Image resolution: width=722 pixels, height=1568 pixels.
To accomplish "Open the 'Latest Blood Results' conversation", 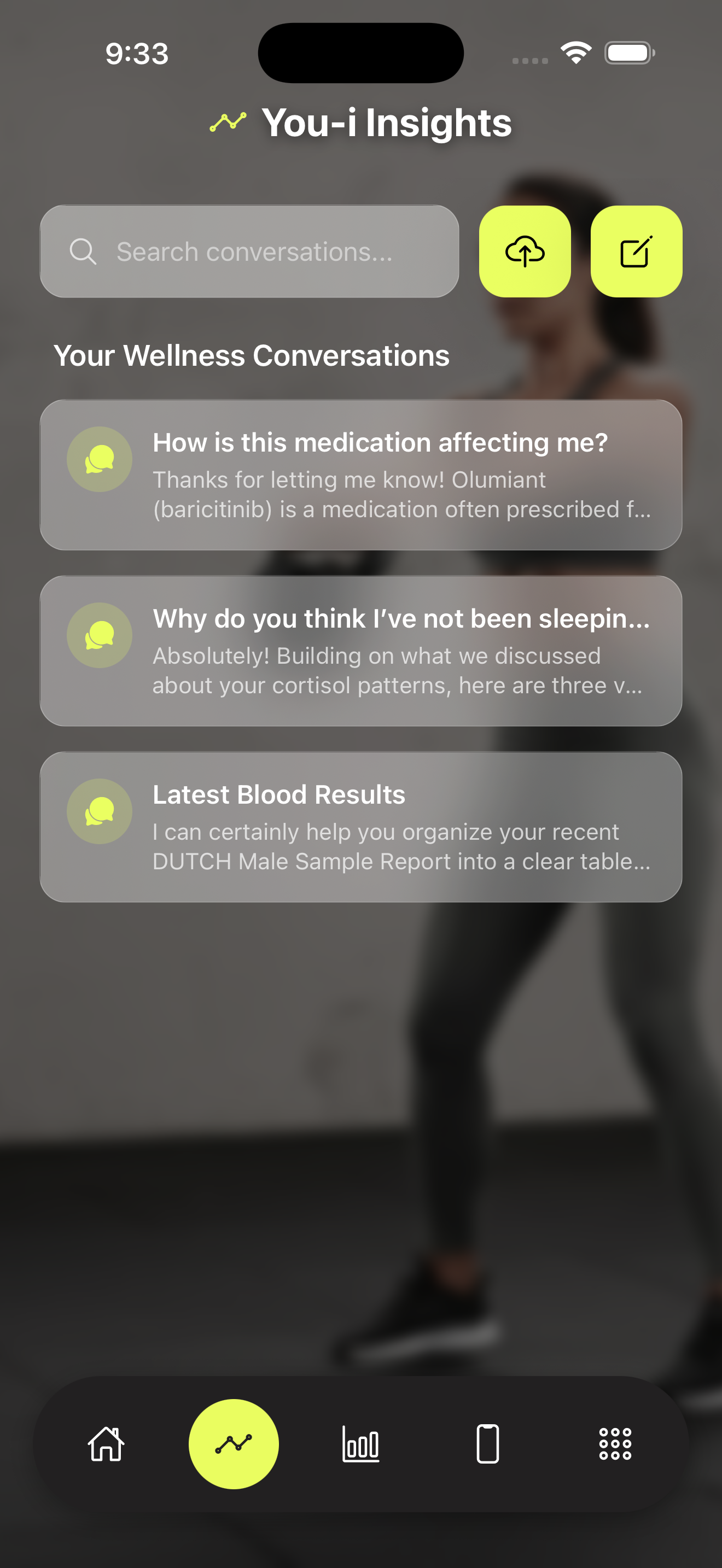I will click(361, 826).
